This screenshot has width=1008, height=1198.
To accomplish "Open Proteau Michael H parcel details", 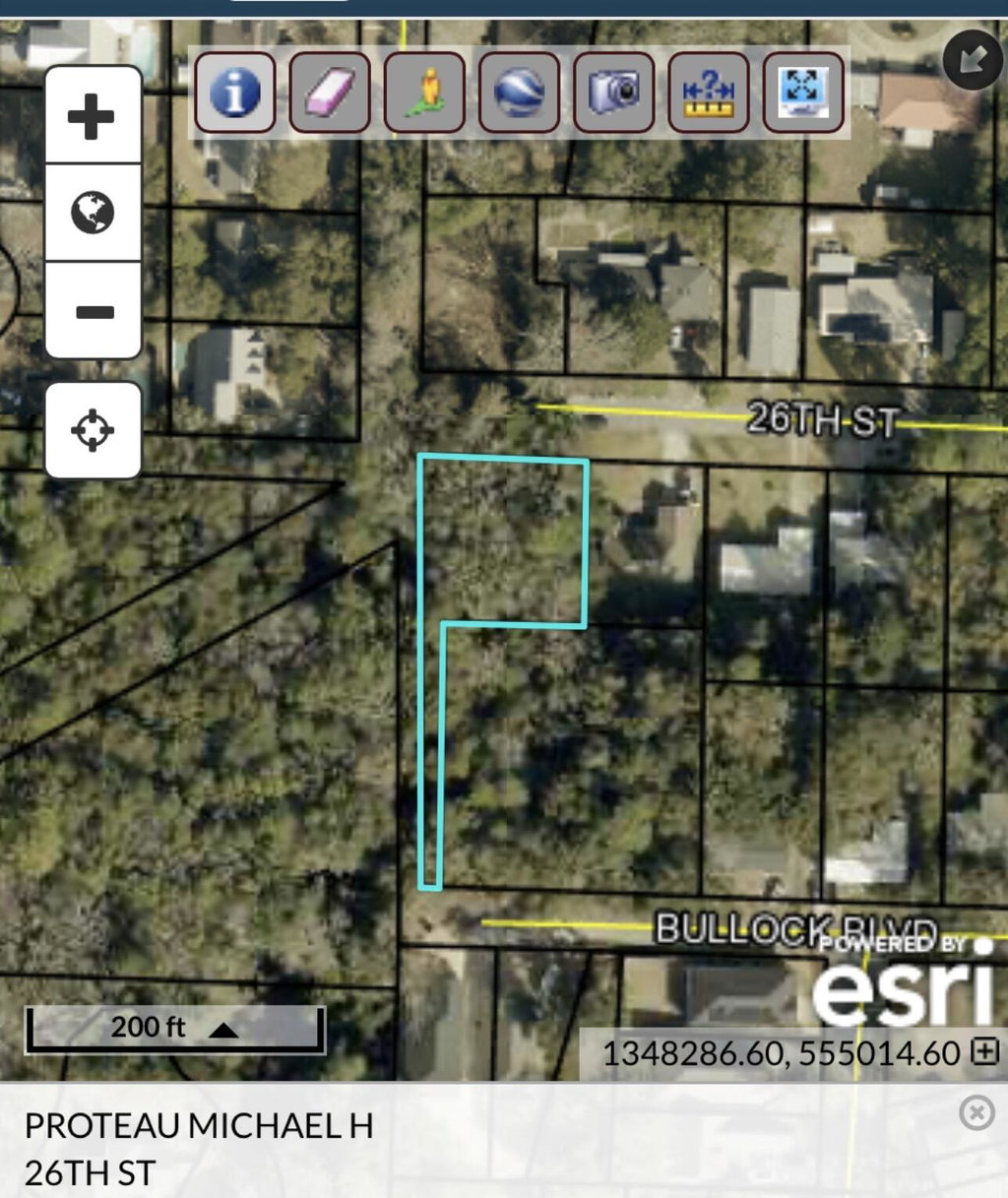I will coord(199,1125).
